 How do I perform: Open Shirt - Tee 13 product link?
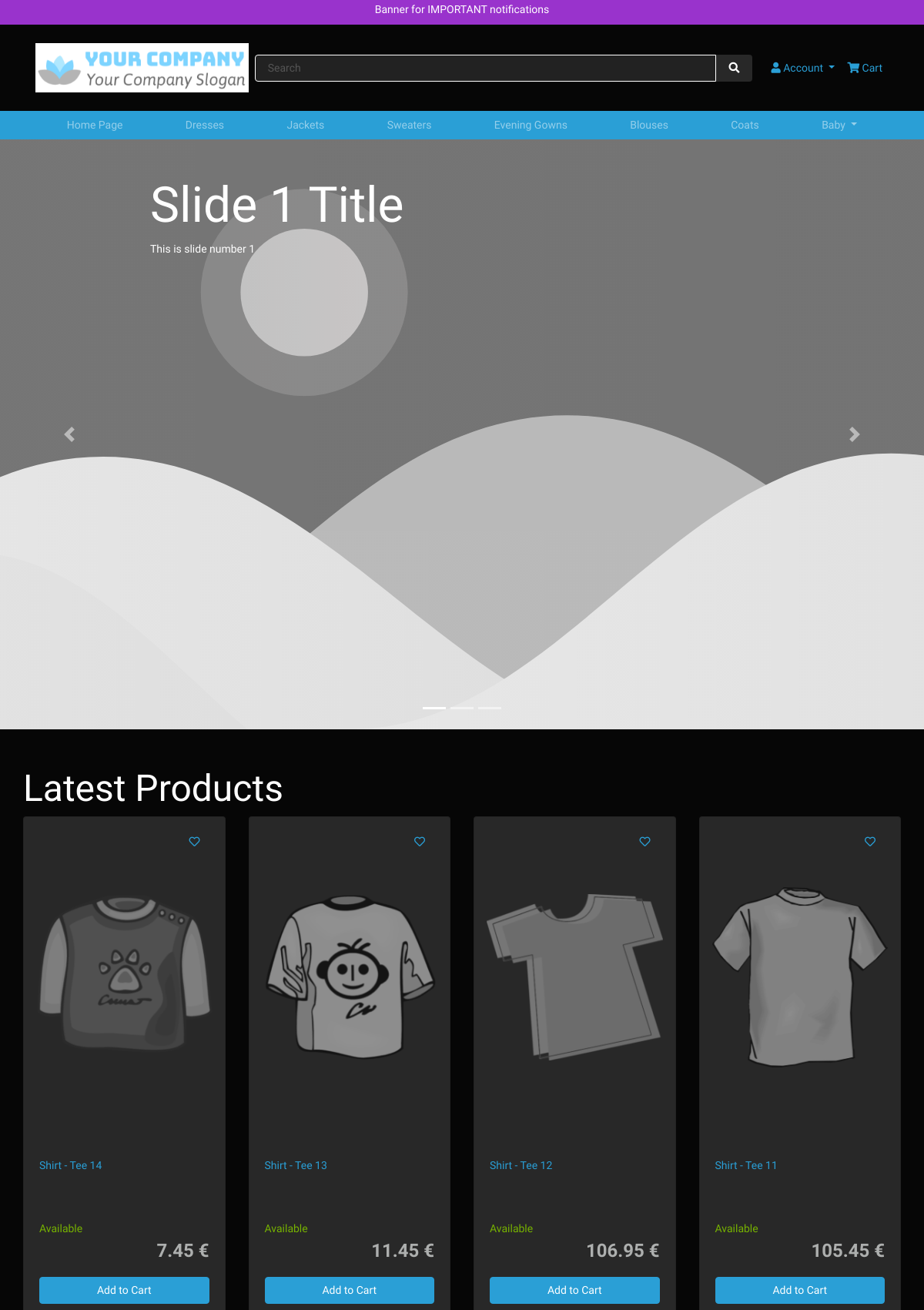[296, 1165]
